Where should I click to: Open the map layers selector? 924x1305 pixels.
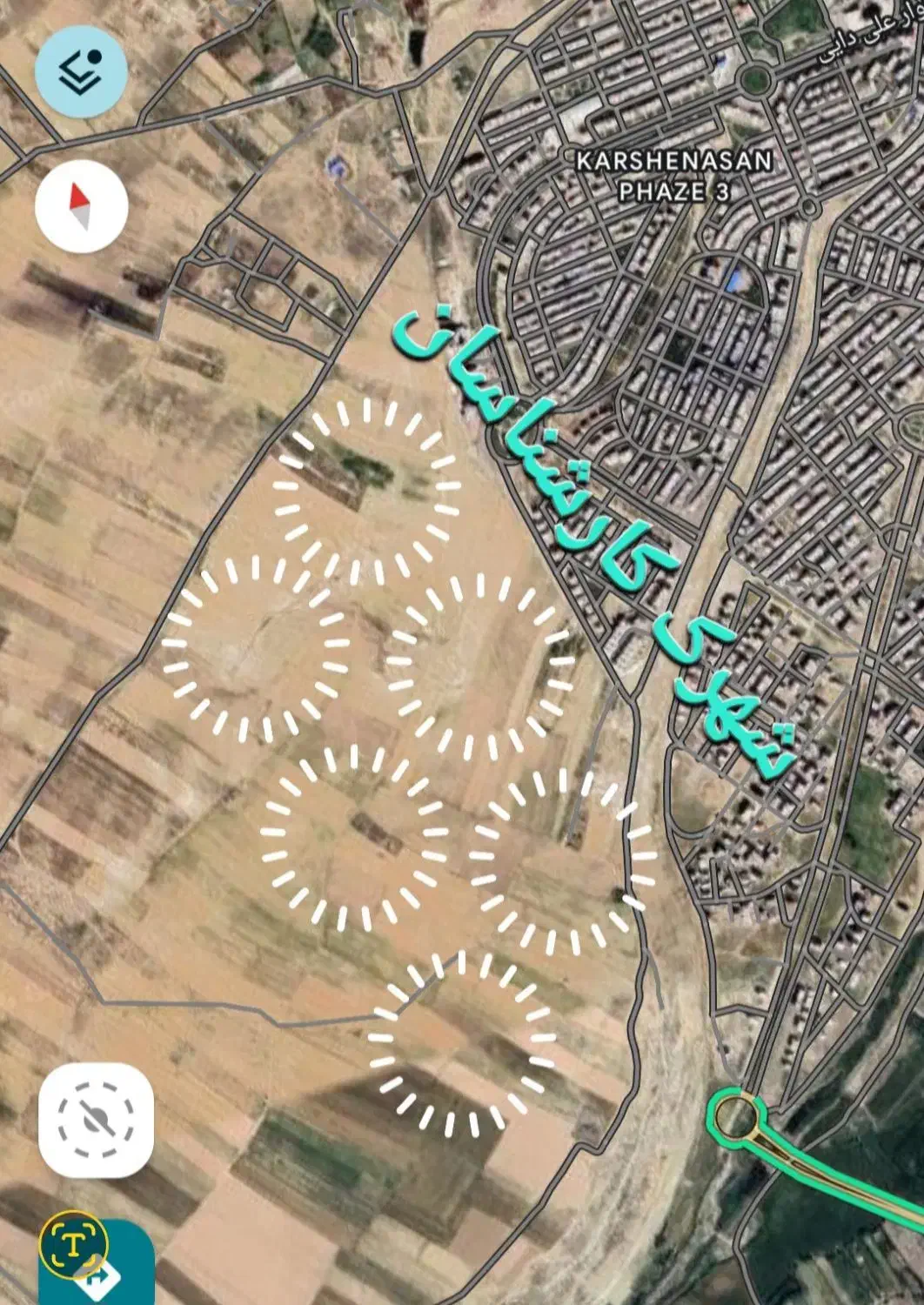81,71
